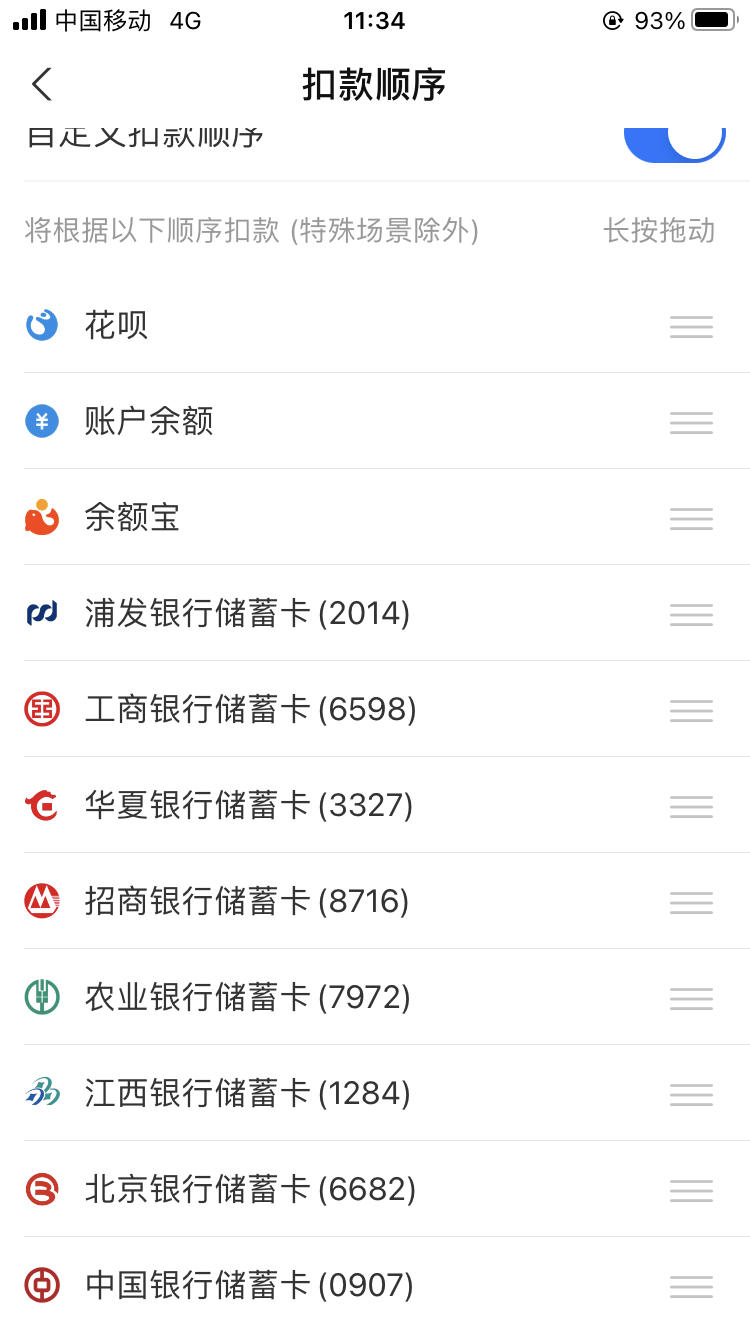Select the 浦发银行储蓄卡 (2014) row
750x1334 pixels.
pos(386,613)
